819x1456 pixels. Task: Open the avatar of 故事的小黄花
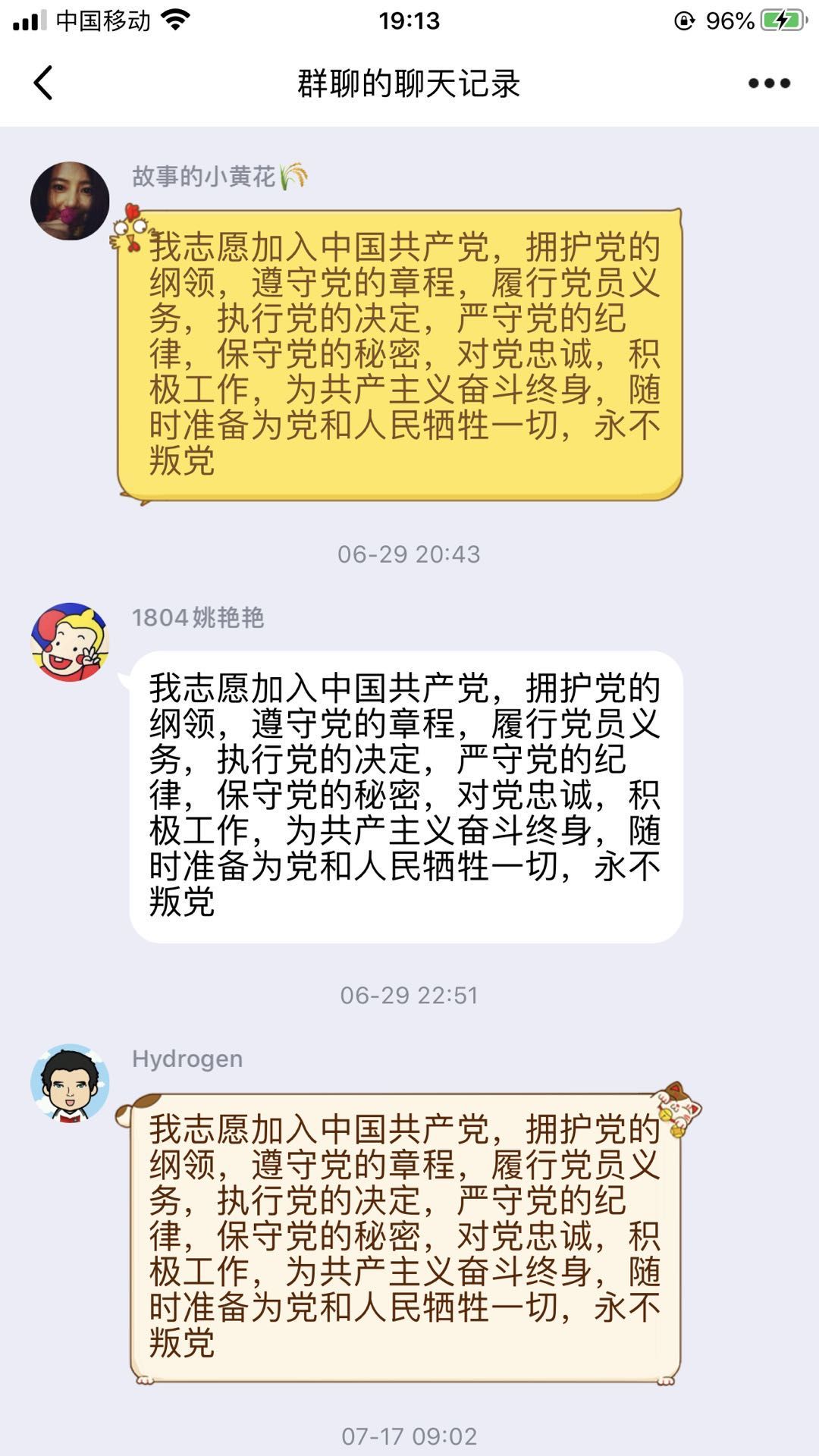(70, 201)
